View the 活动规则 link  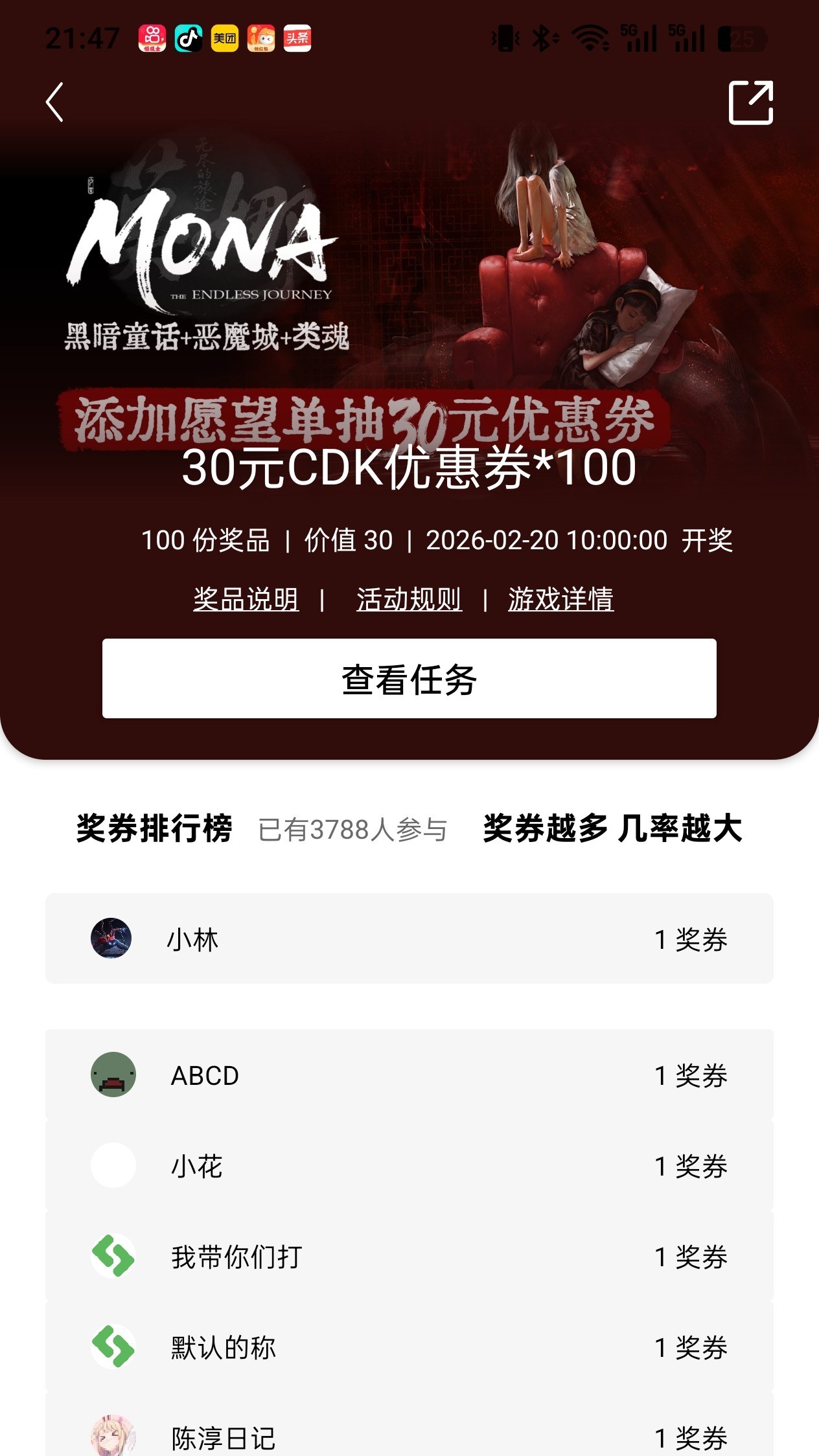point(409,599)
